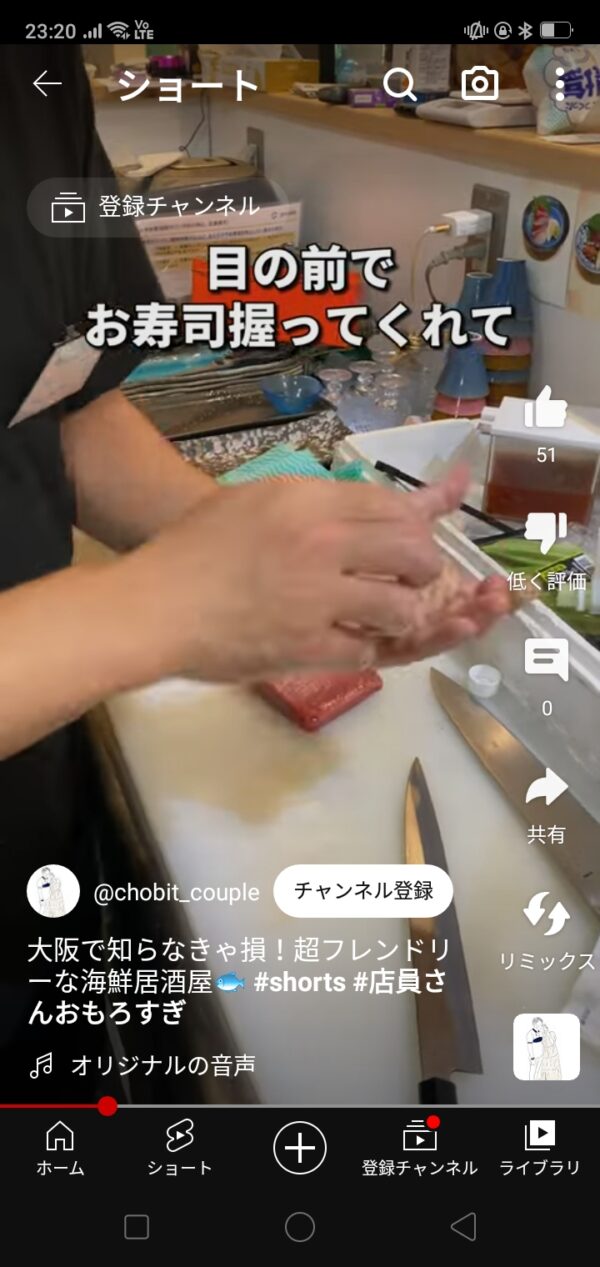Image resolution: width=600 pixels, height=1267 pixels.
Task: Tap the plus create button
Action: coord(300,1147)
